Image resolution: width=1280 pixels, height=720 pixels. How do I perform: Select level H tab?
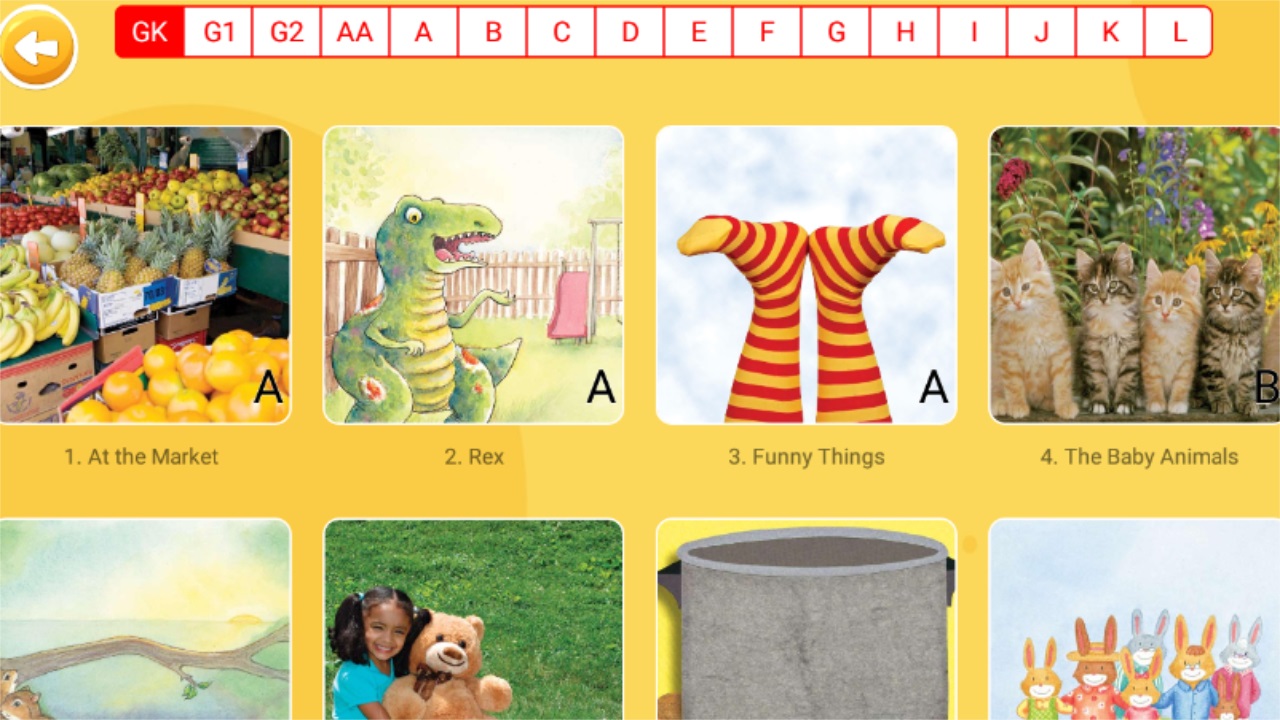click(x=905, y=32)
